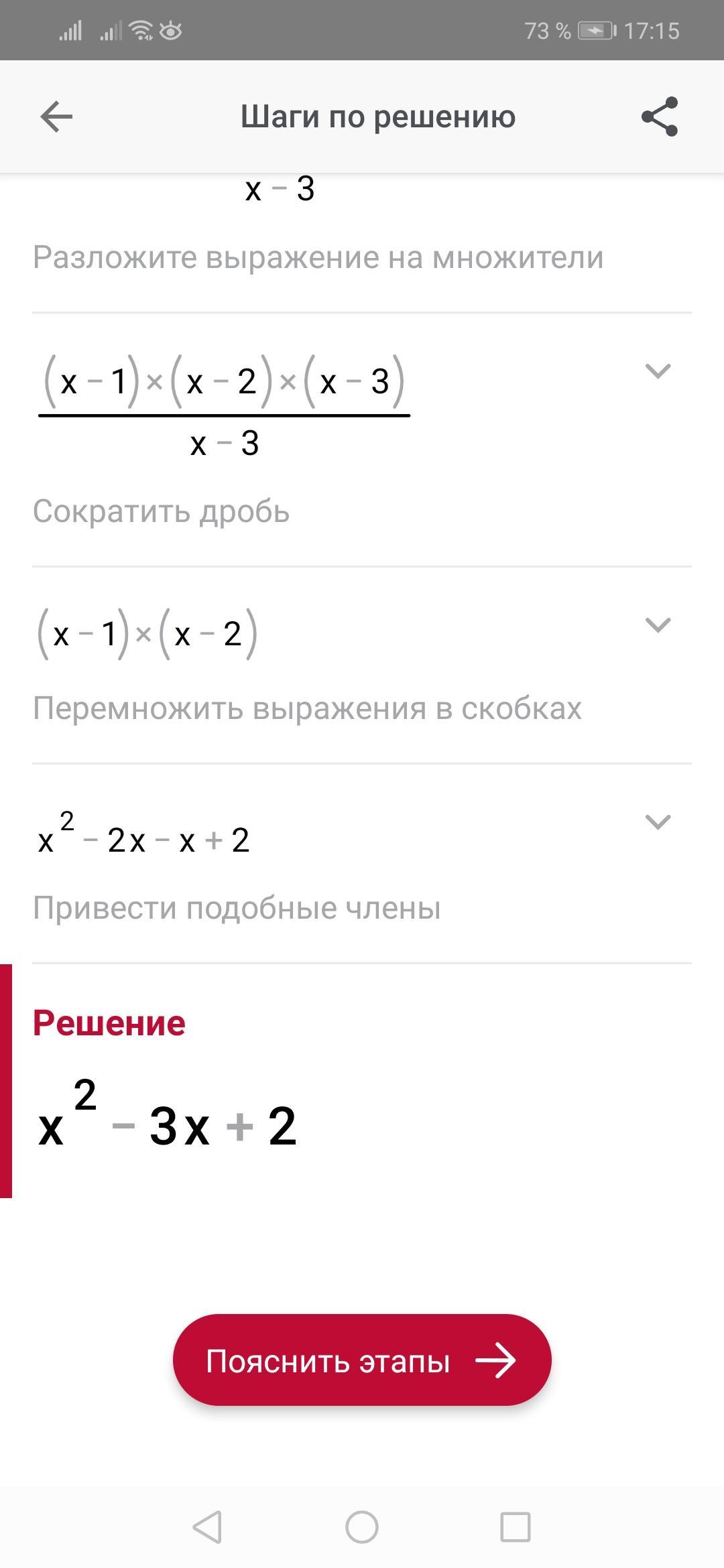
Task: Expand the step 'Сократить дробь'
Action: click(x=657, y=371)
